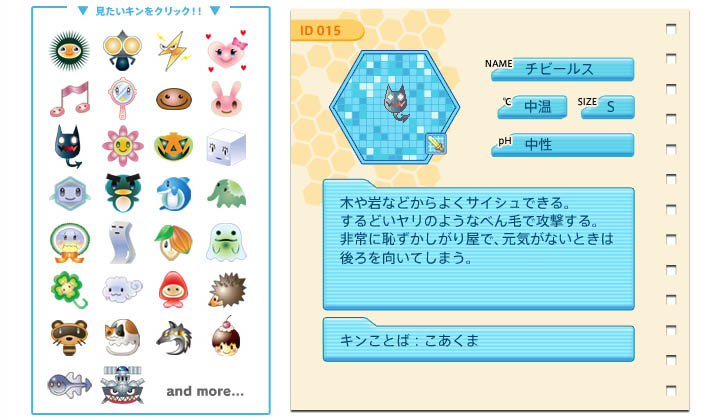Open the blue dolphin character
Screen dimensions: 720x420
pyautogui.click(x=173, y=193)
